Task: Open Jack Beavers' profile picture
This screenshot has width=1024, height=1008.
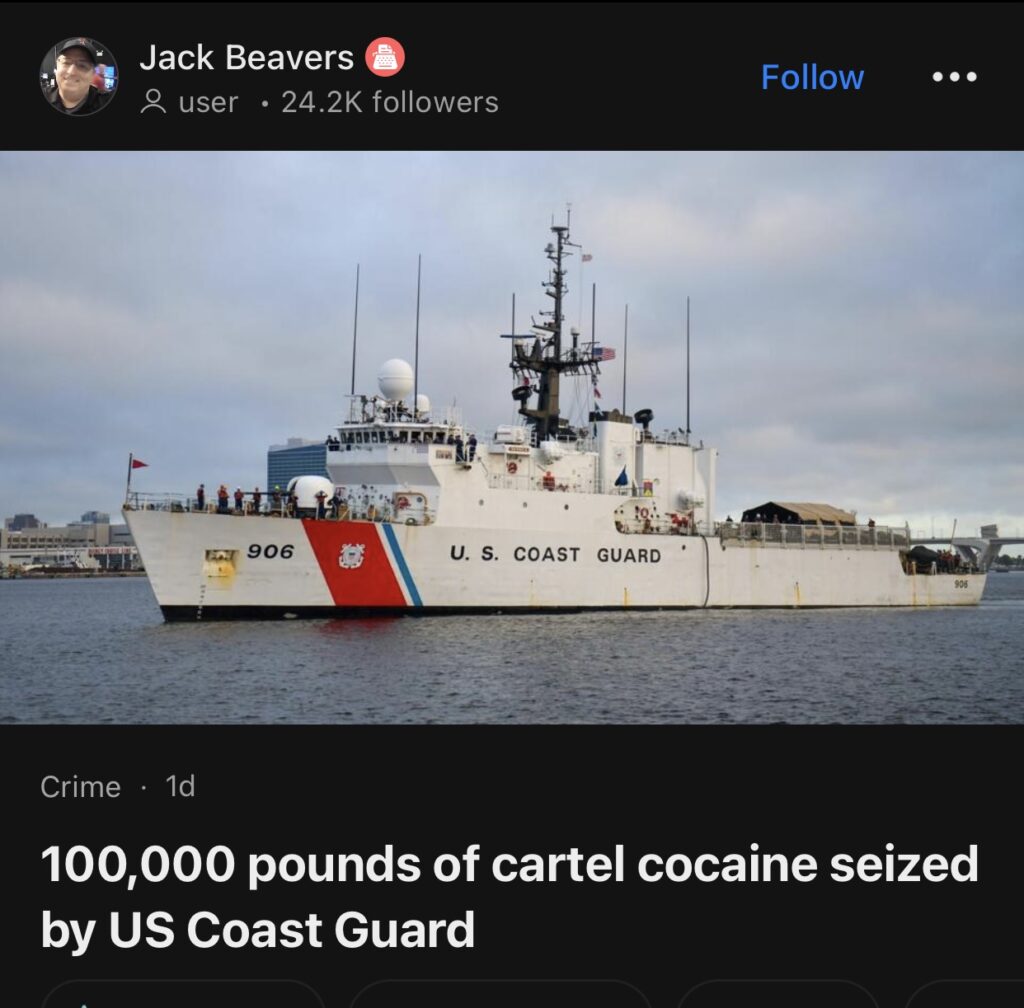Action: pos(79,77)
